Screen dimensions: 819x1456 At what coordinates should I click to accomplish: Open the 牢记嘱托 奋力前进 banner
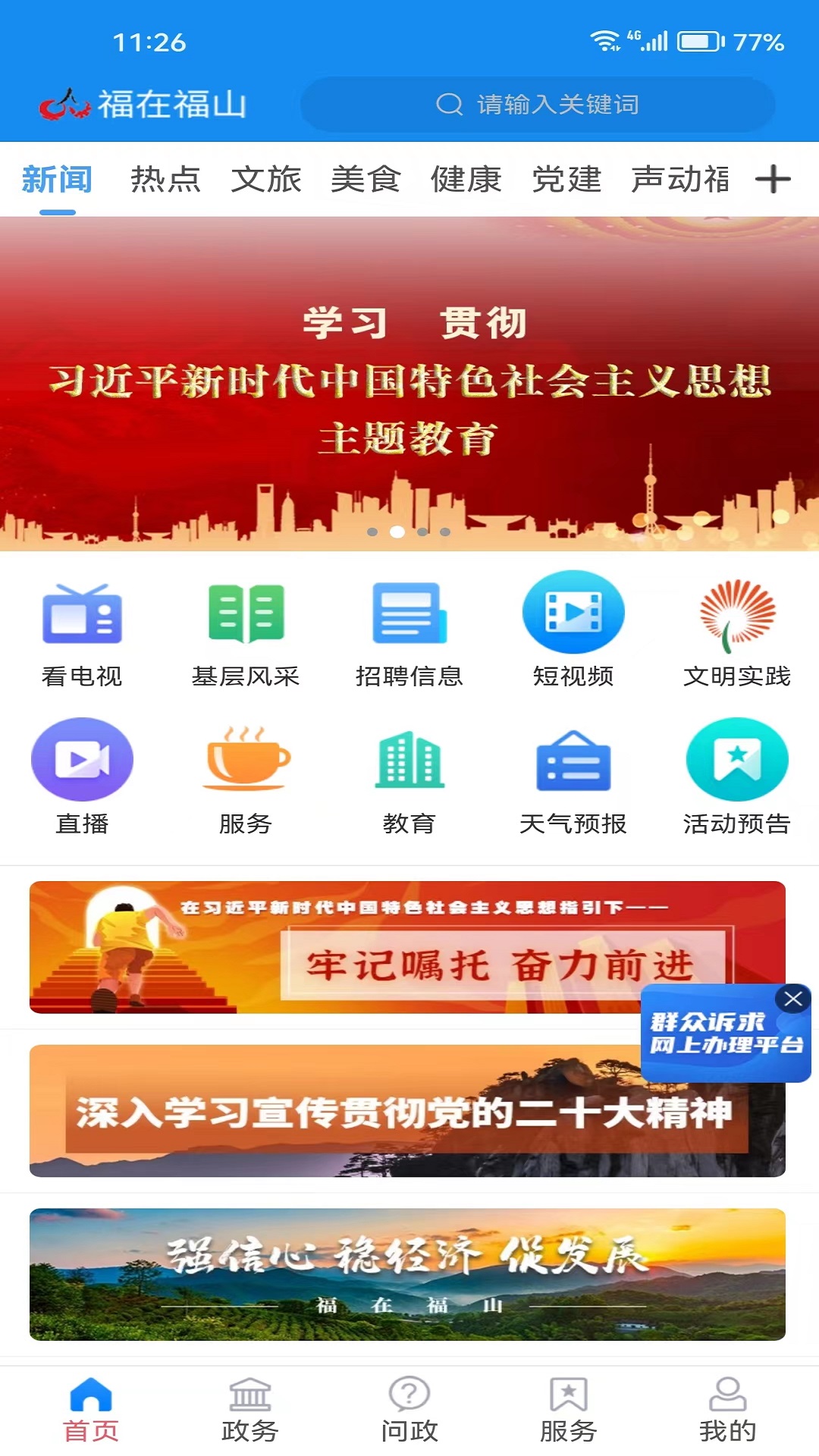pos(334,947)
